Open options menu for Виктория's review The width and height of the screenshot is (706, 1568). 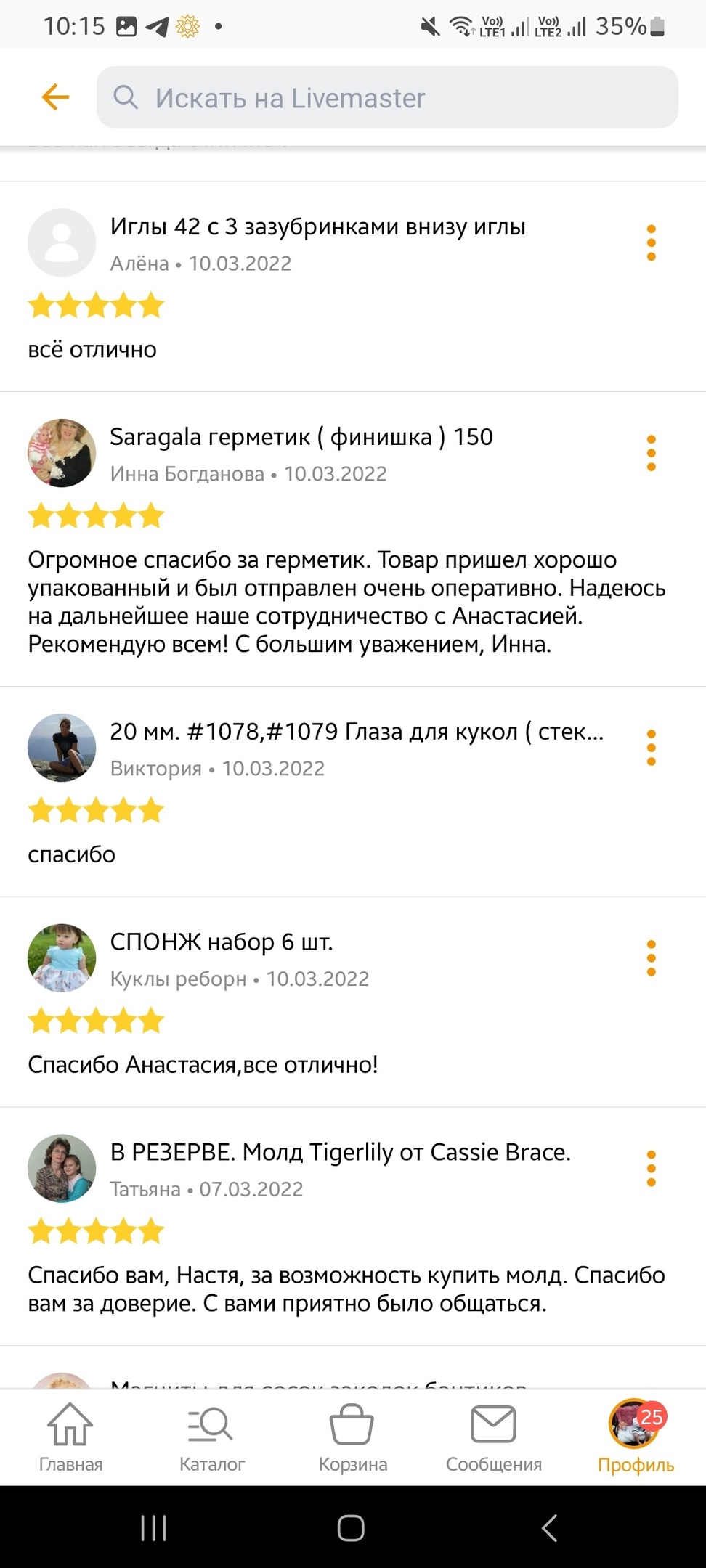click(x=651, y=748)
